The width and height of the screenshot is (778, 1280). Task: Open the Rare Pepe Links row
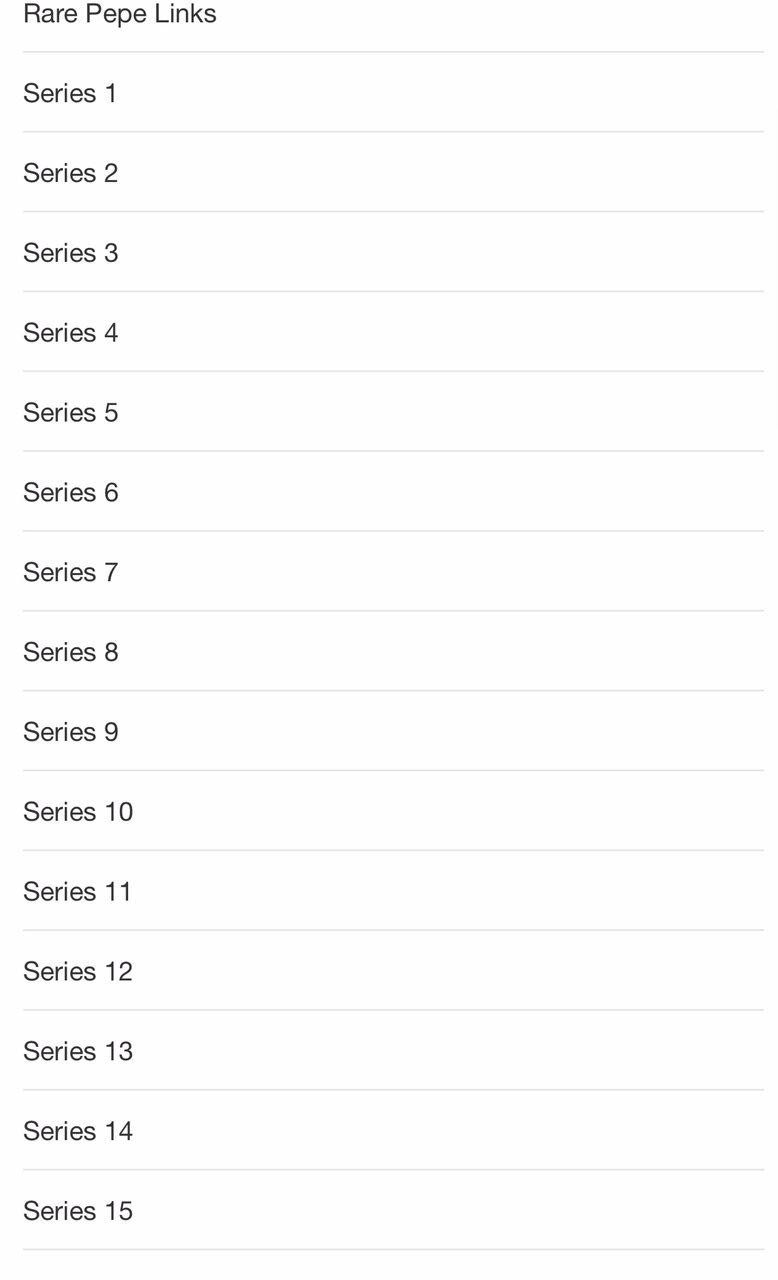pos(393,20)
